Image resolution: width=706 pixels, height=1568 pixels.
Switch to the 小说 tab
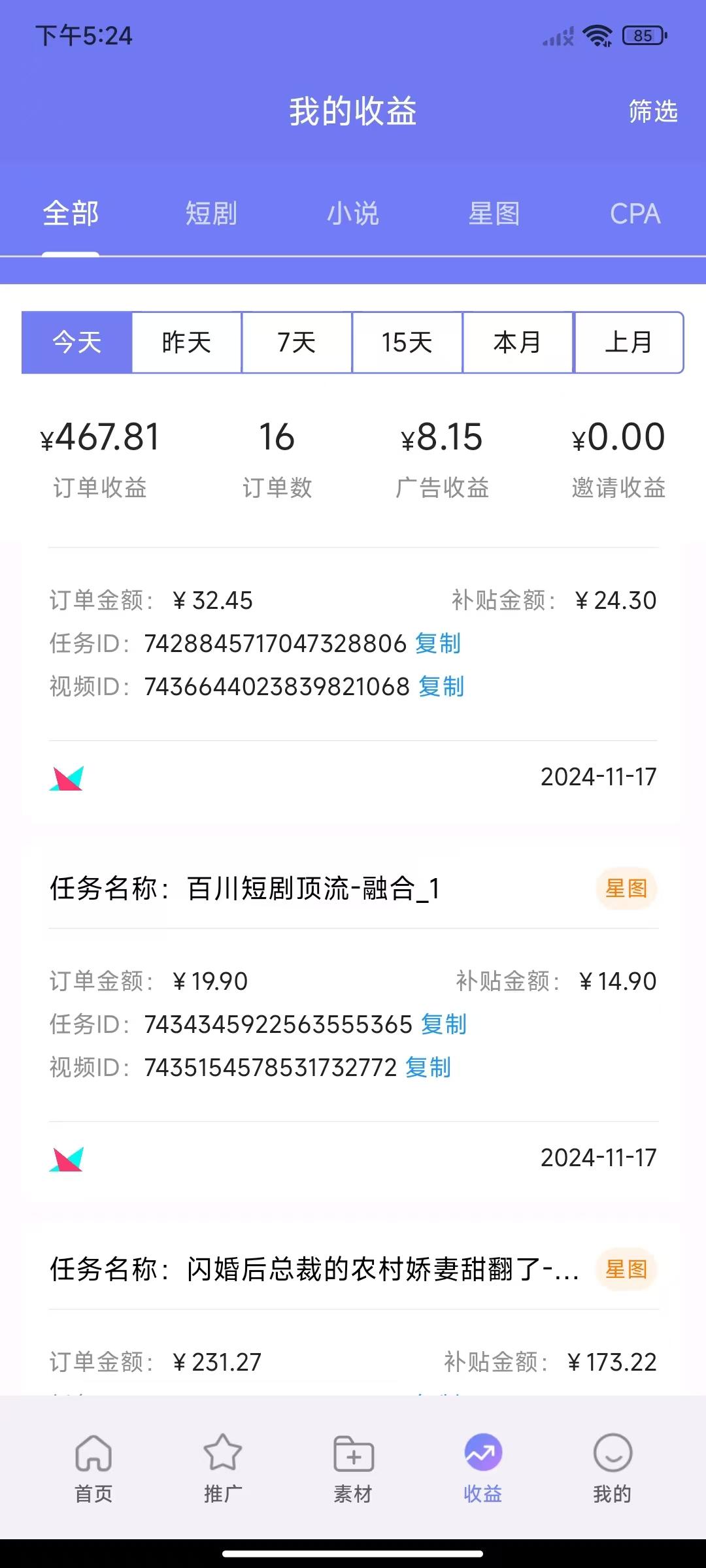(353, 214)
